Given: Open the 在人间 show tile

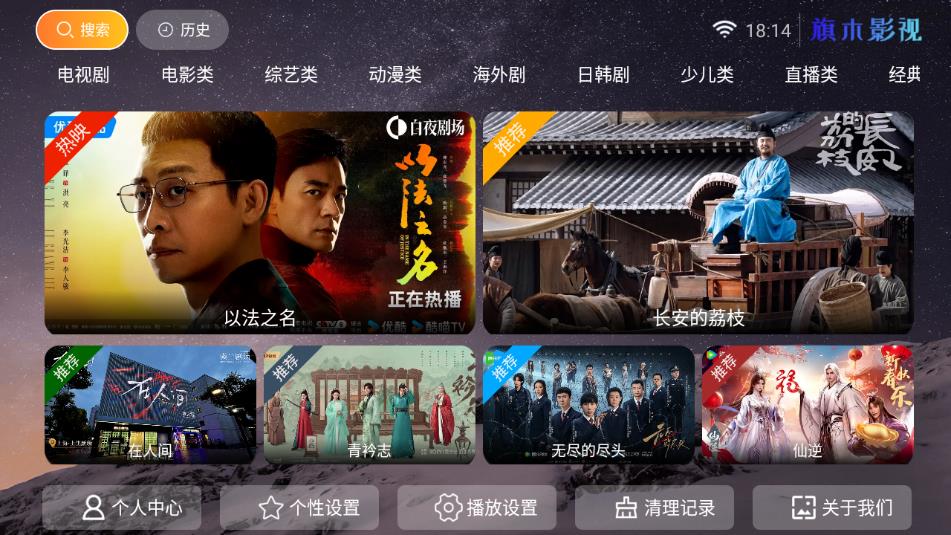Looking at the screenshot, I should click(150, 405).
